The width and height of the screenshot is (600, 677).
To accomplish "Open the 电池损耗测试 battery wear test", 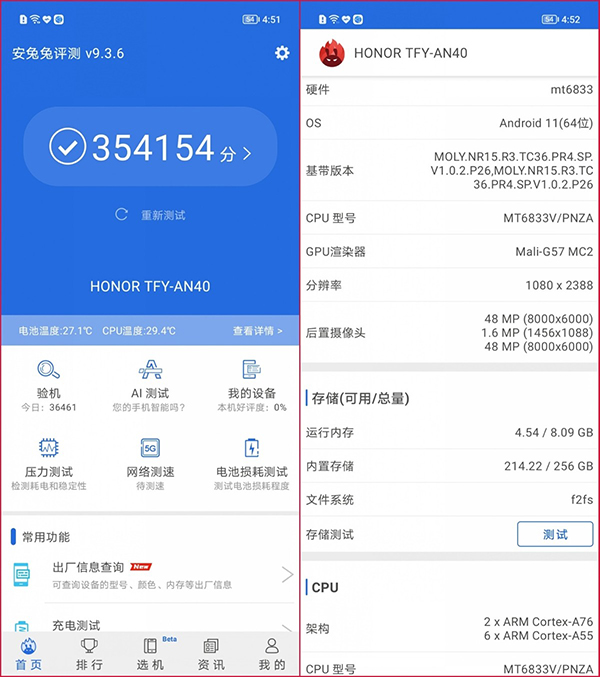I will (251, 459).
